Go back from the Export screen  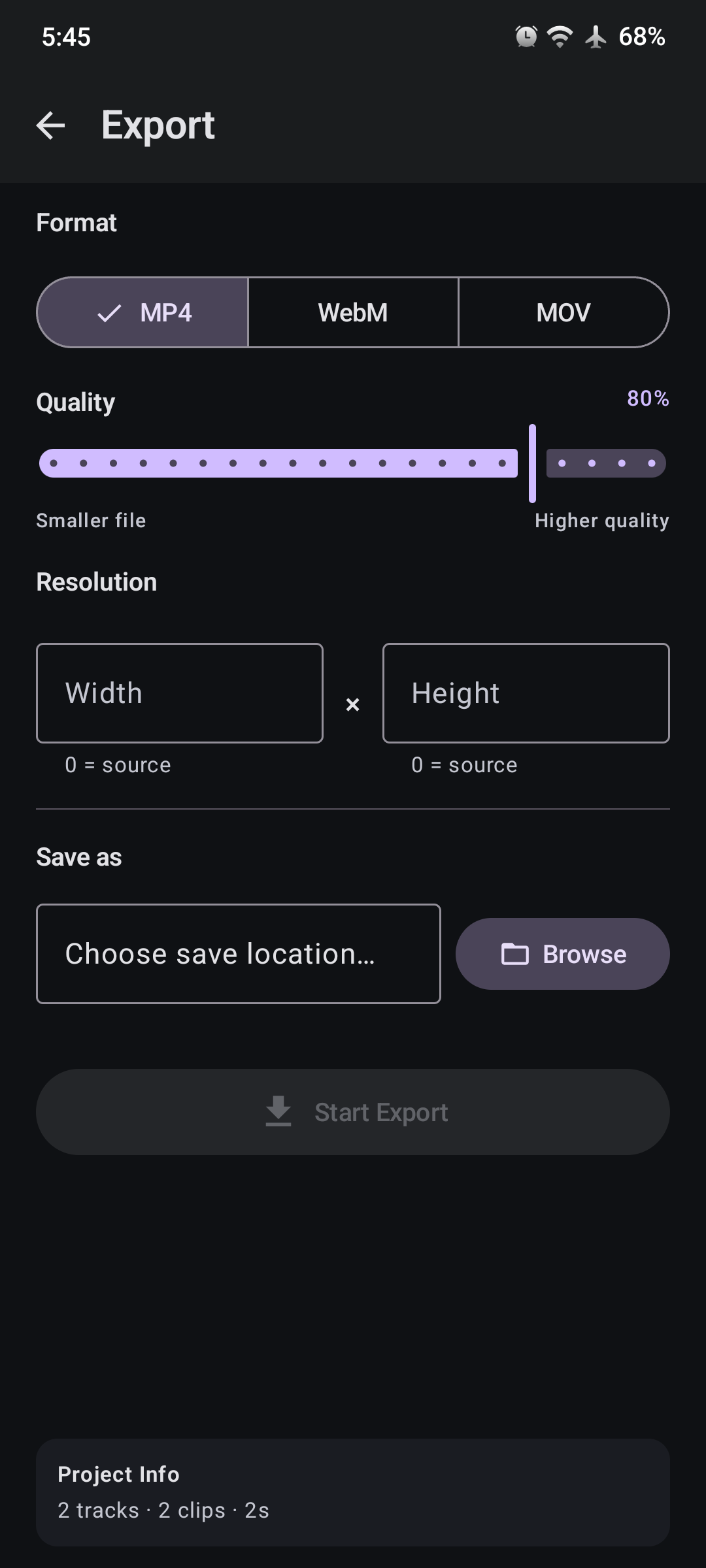coord(51,125)
